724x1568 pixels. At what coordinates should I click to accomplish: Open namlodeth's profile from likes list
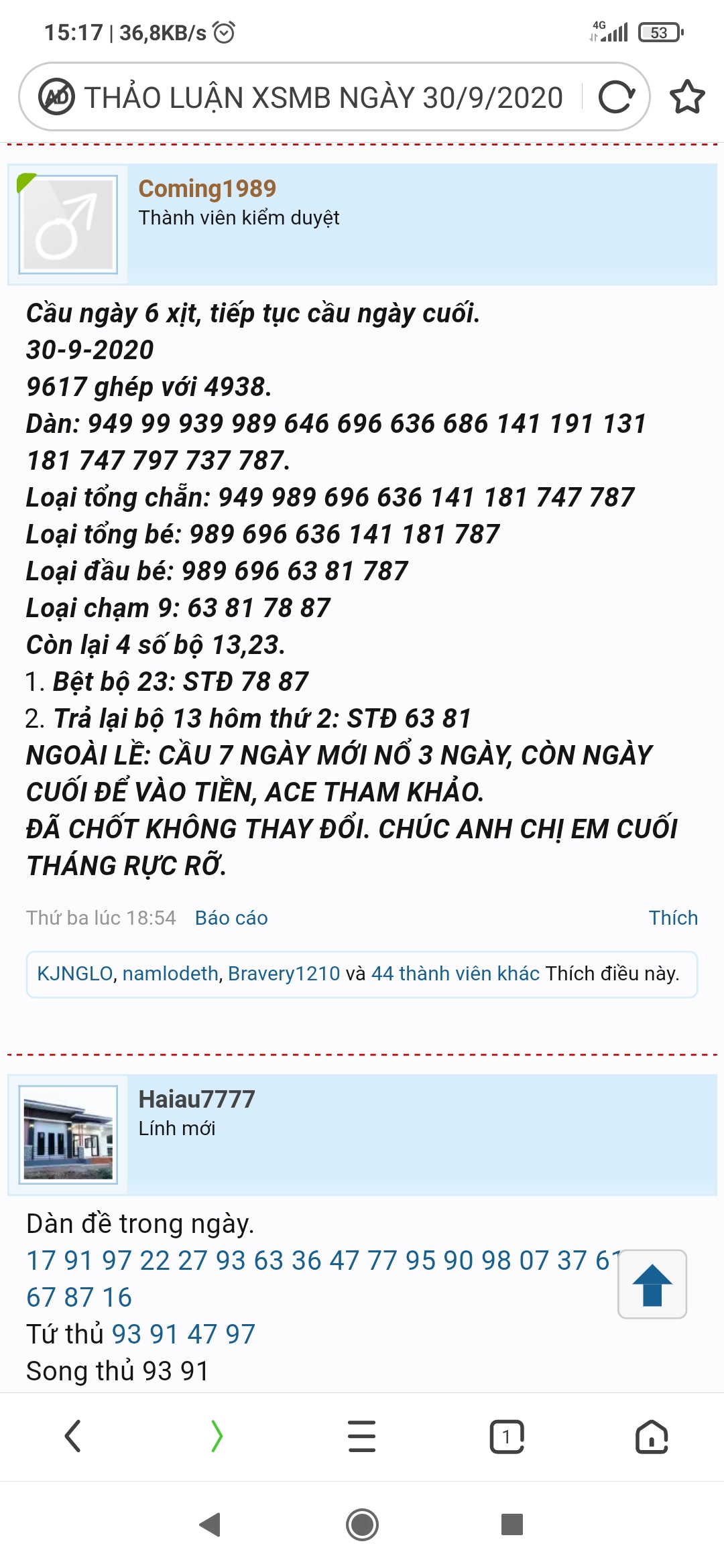coord(170,973)
